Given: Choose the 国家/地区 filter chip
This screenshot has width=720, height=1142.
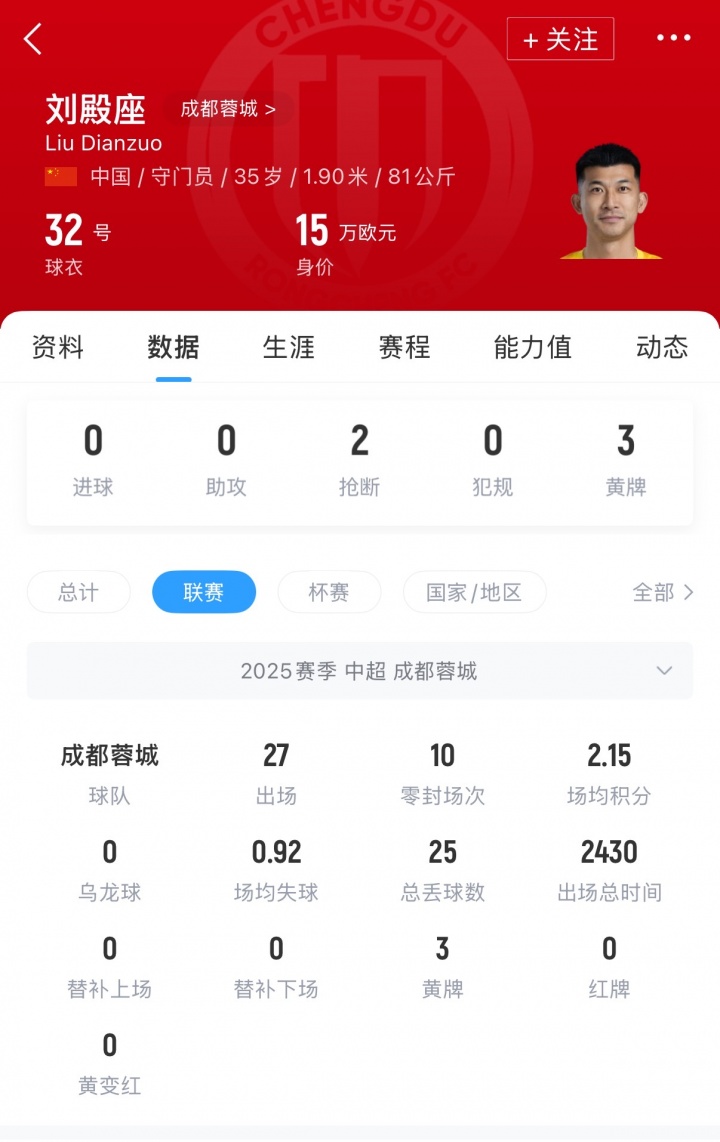Looking at the screenshot, I should [474, 592].
